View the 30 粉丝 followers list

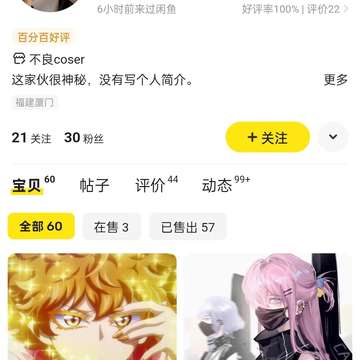[84, 138]
